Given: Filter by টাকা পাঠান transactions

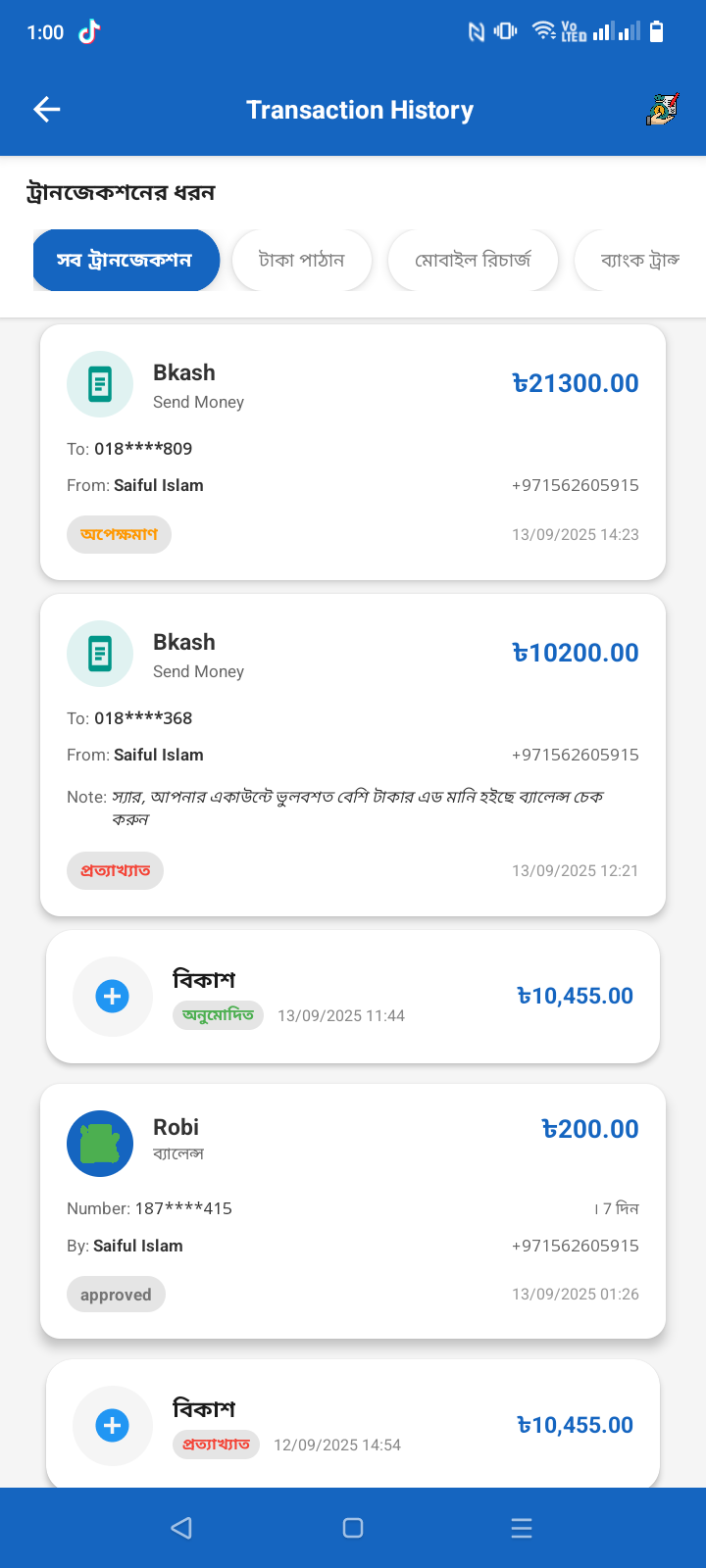Looking at the screenshot, I should (302, 261).
